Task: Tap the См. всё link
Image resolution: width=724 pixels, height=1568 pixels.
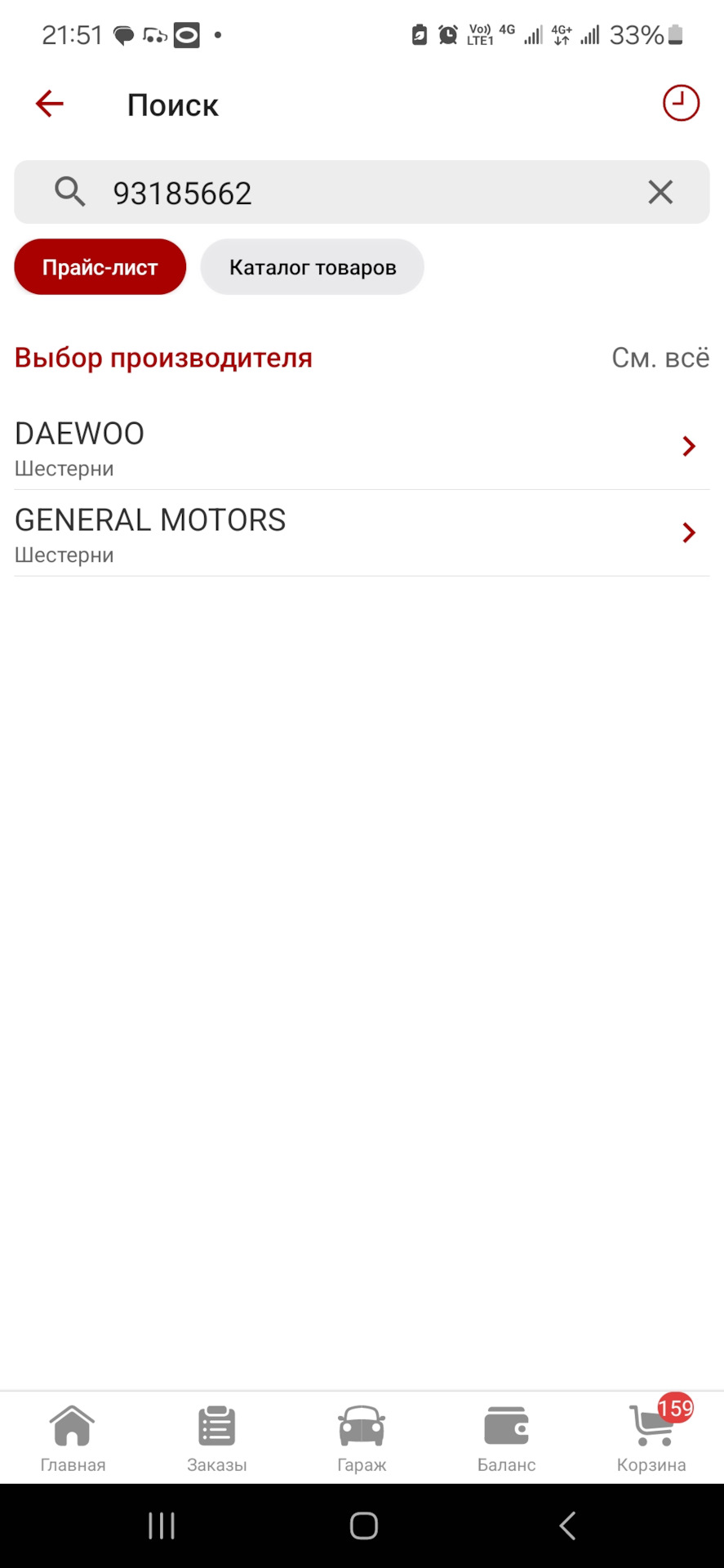Action: (x=660, y=358)
